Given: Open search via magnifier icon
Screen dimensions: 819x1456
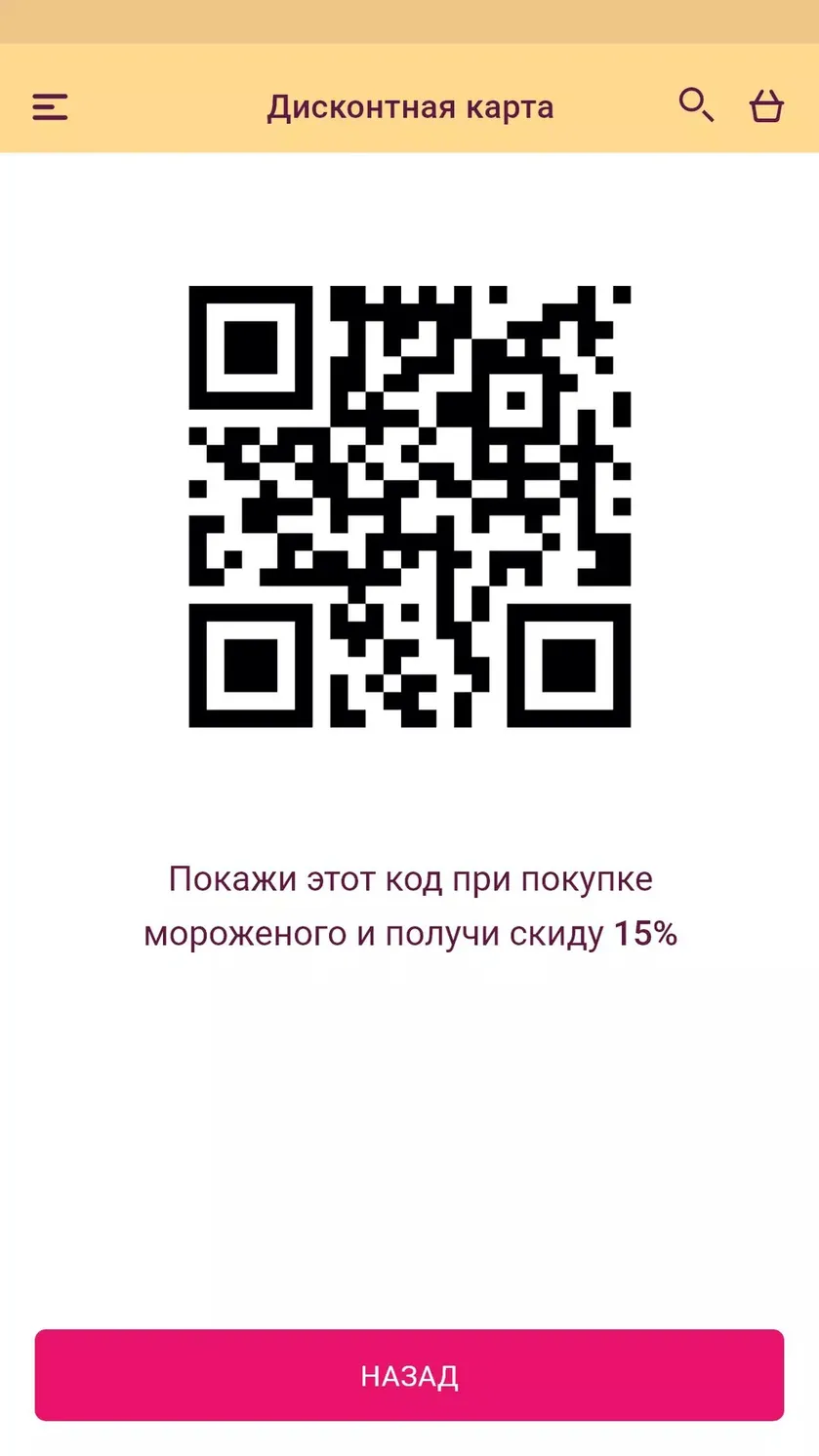Looking at the screenshot, I should 696,104.
